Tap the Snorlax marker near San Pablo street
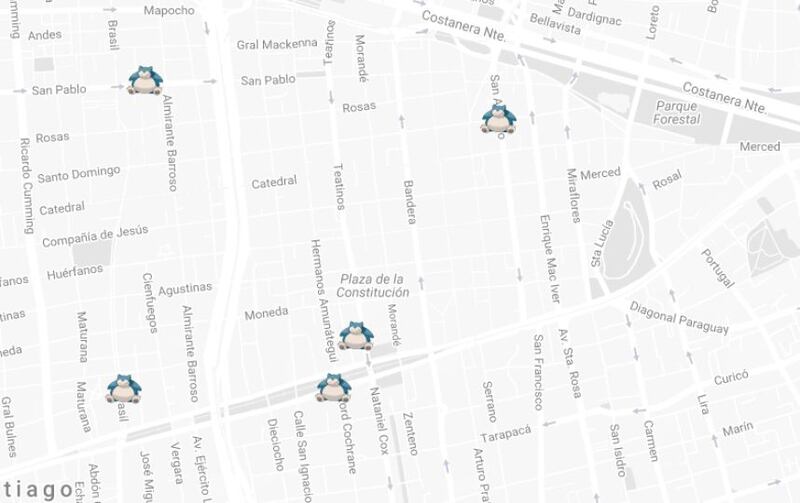The width and height of the screenshot is (800, 503). 145,80
